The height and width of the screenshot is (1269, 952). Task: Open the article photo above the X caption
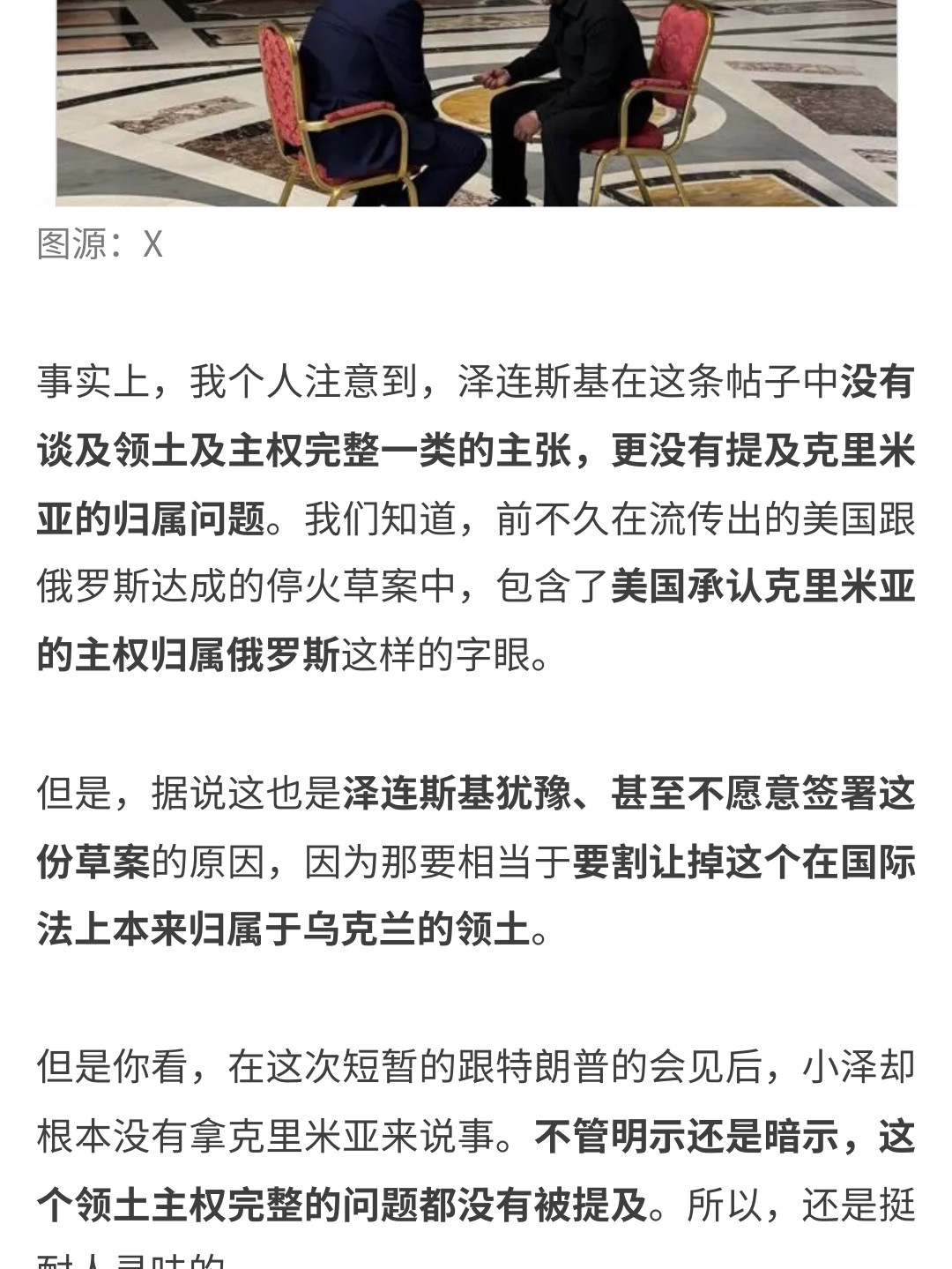click(x=476, y=101)
